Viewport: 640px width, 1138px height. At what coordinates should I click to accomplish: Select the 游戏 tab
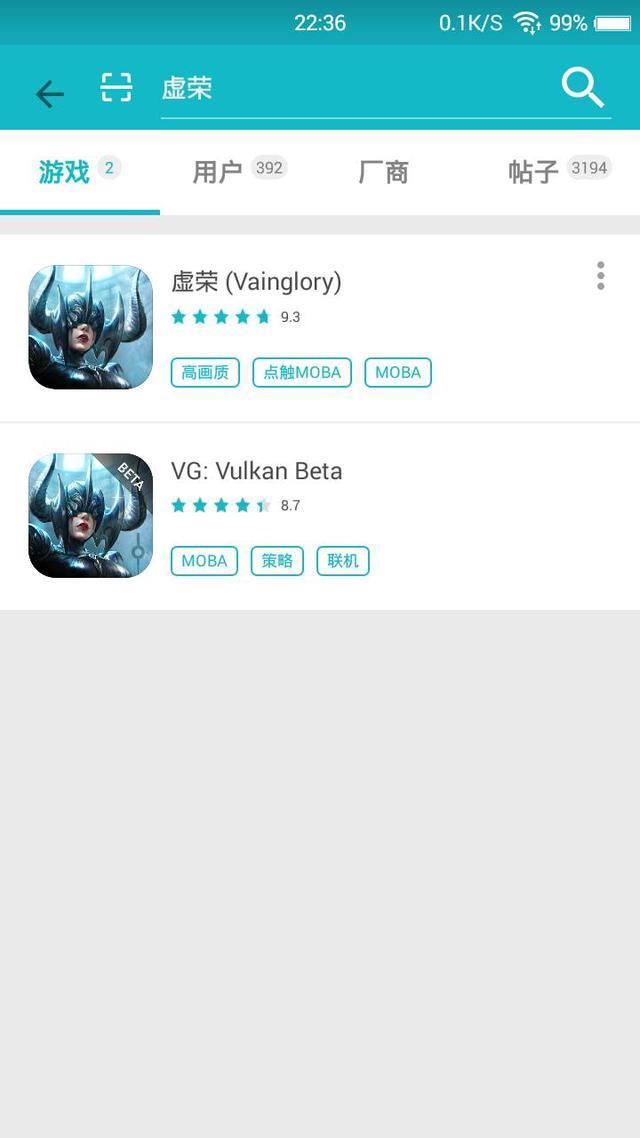click(x=65, y=172)
